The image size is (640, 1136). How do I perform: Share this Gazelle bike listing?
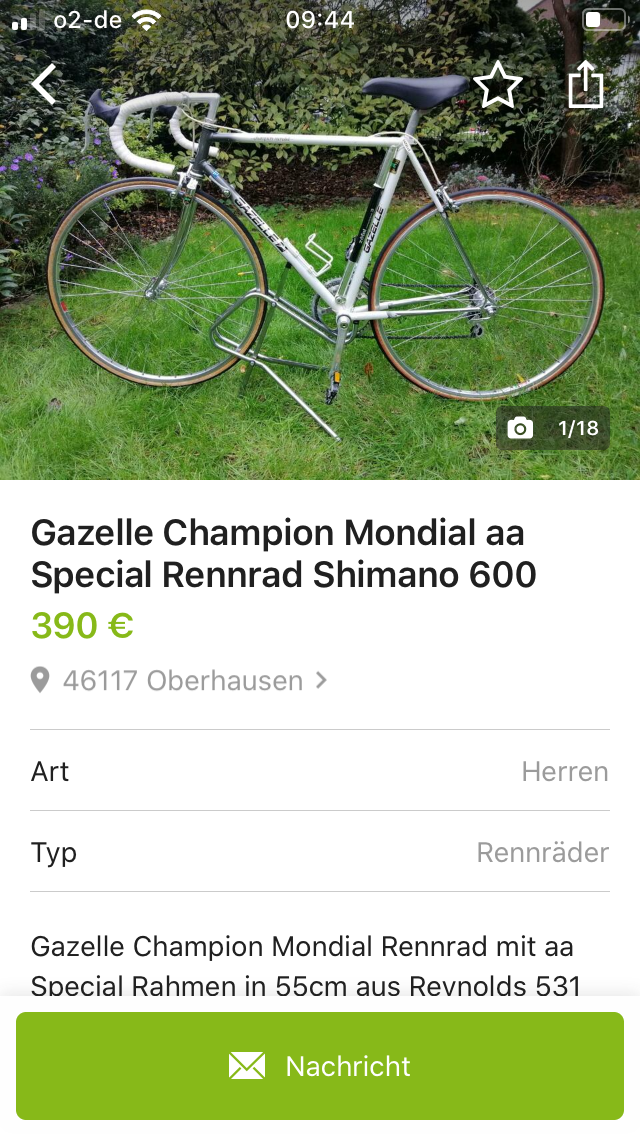(586, 85)
